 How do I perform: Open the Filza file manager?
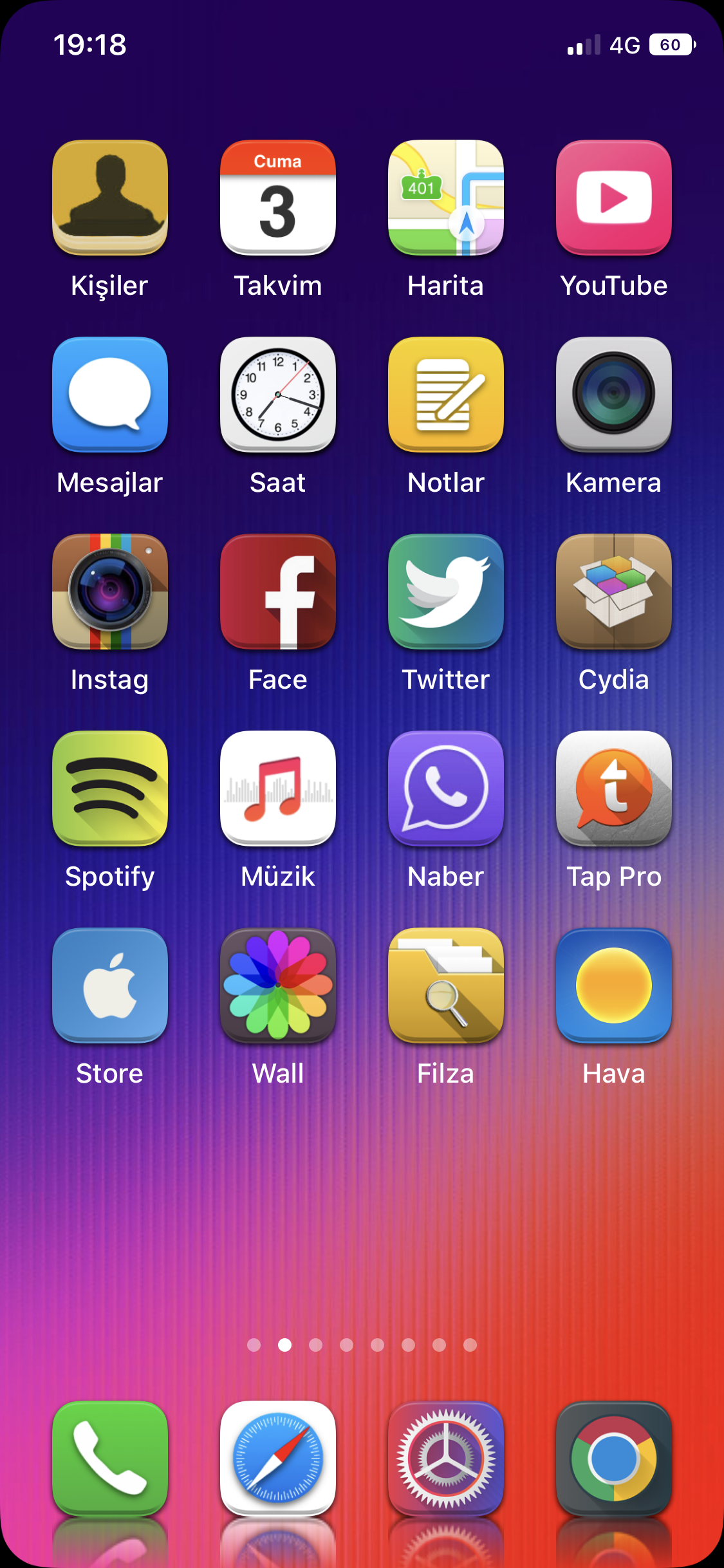click(x=446, y=985)
